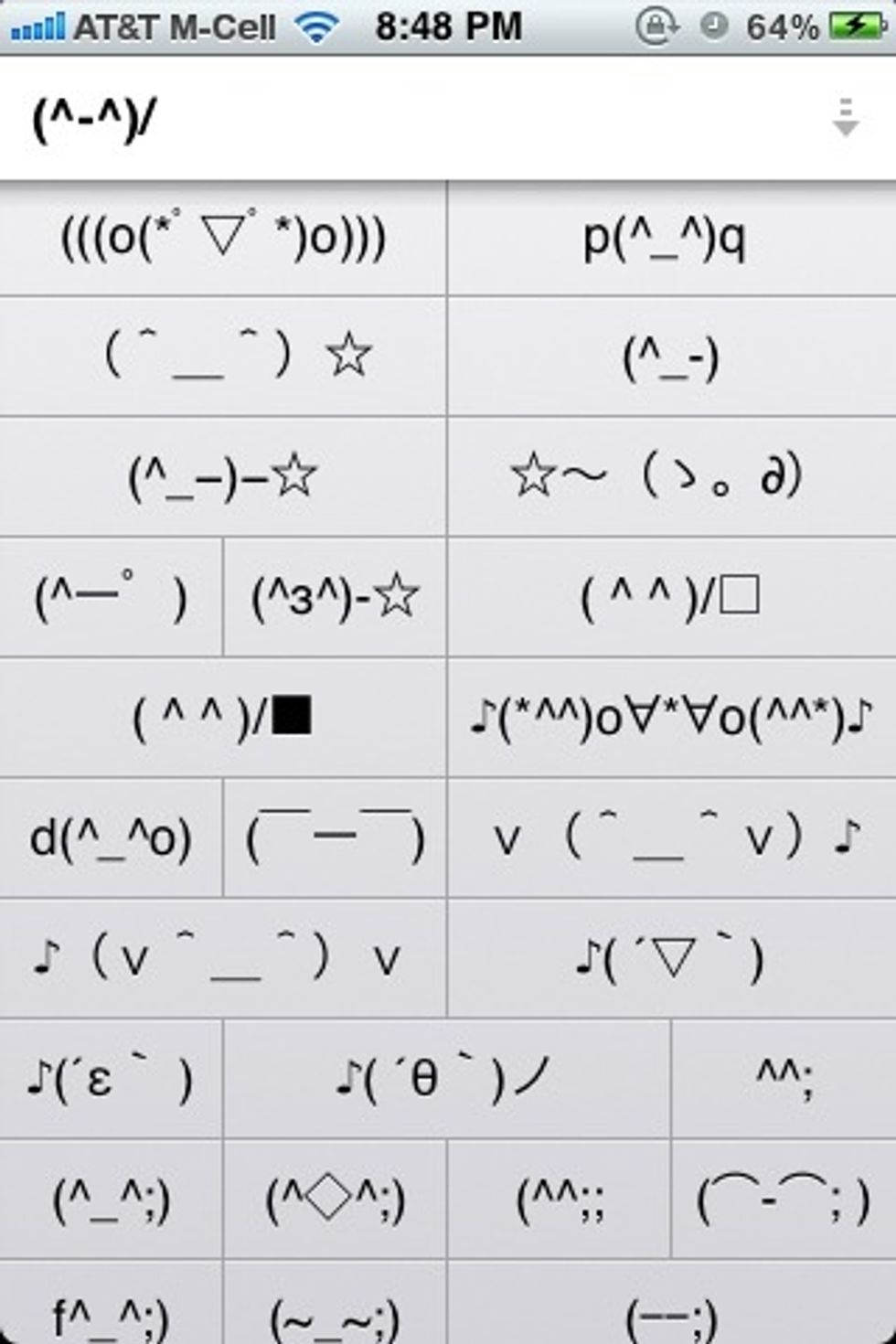Select the ♪(*^^)o∀*∀o(^^*)♪ emoticon
The height and width of the screenshot is (1344, 896).
[672, 718]
